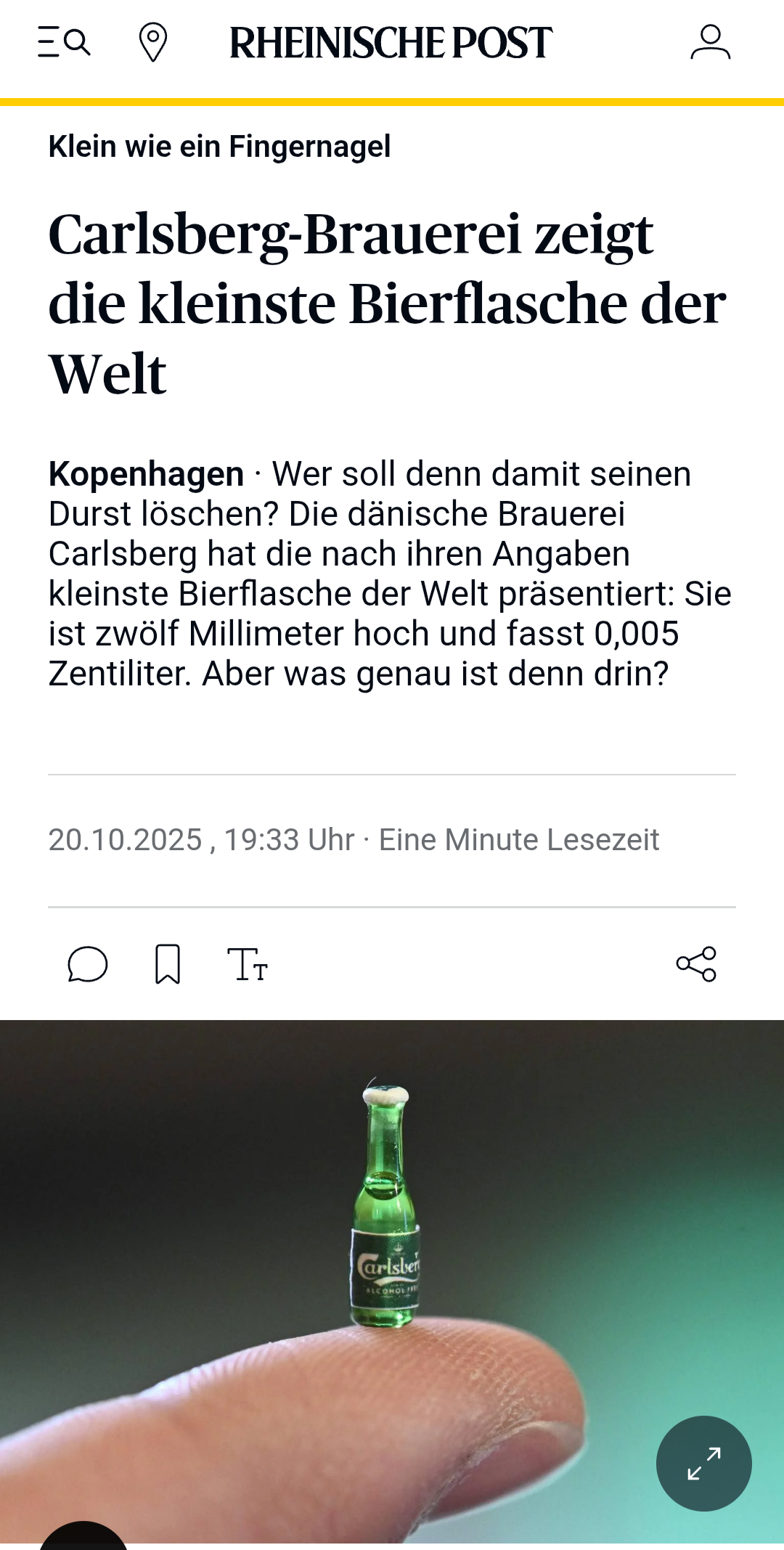Open the article comments

[88, 964]
